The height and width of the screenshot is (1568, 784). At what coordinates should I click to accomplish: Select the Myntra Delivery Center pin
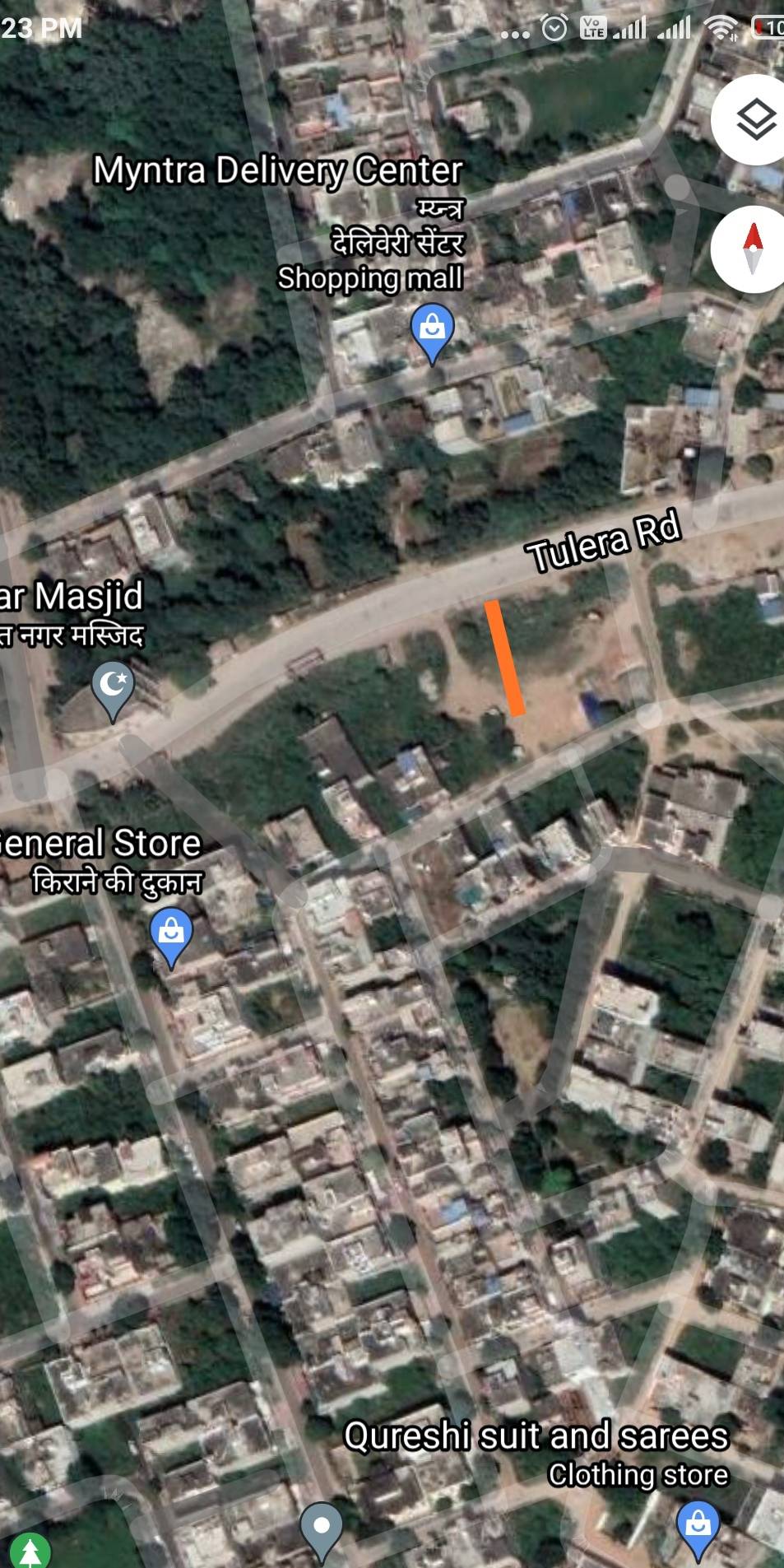[x=433, y=333]
